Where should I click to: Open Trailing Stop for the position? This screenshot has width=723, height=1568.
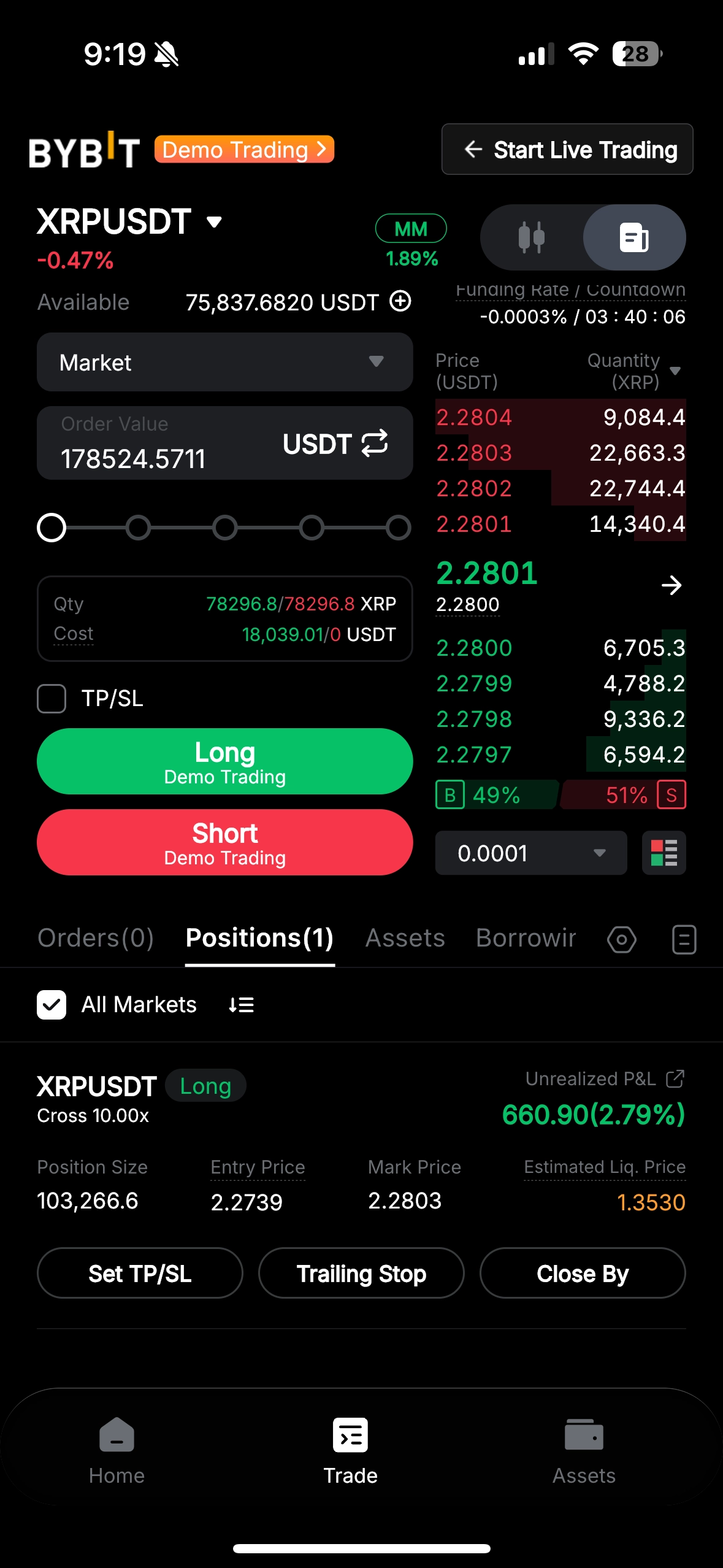coord(361,1274)
